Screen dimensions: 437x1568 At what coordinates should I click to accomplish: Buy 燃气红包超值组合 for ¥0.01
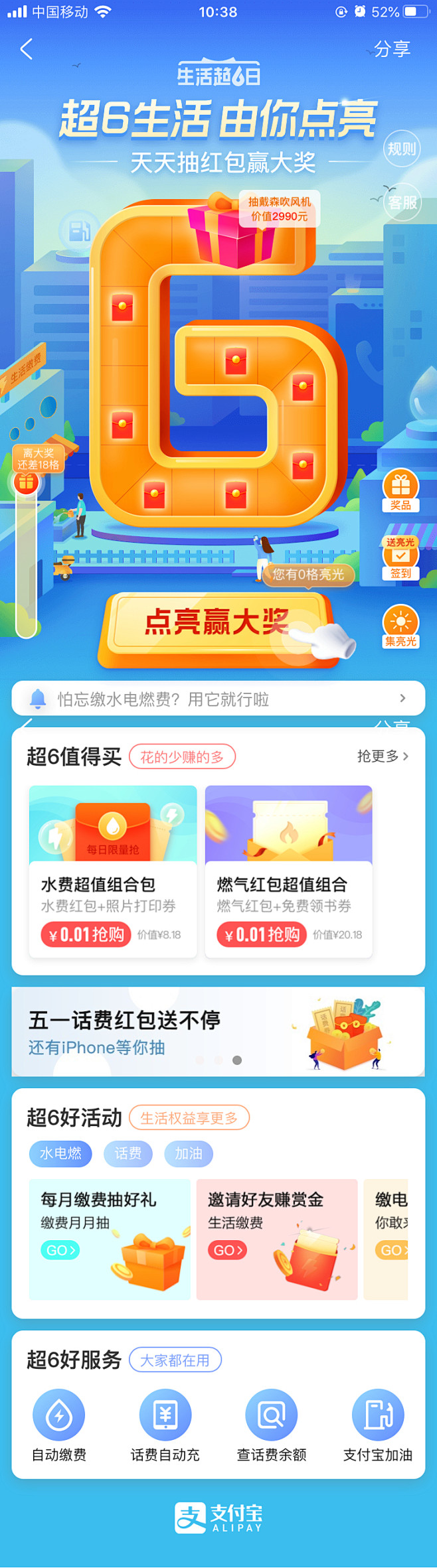(262, 934)
